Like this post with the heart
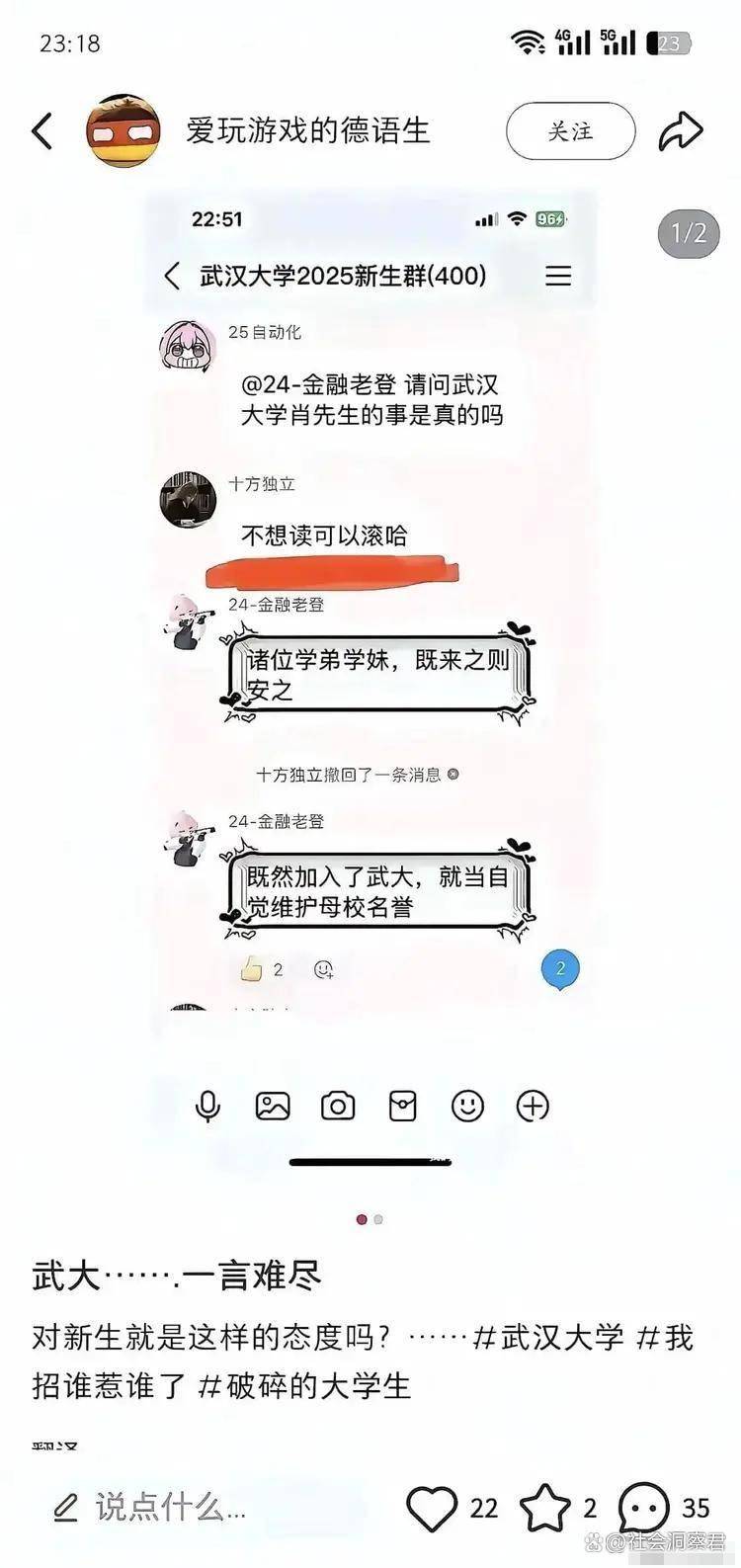This screenshot has width=741, height=1568. (x=432, y=1508)
